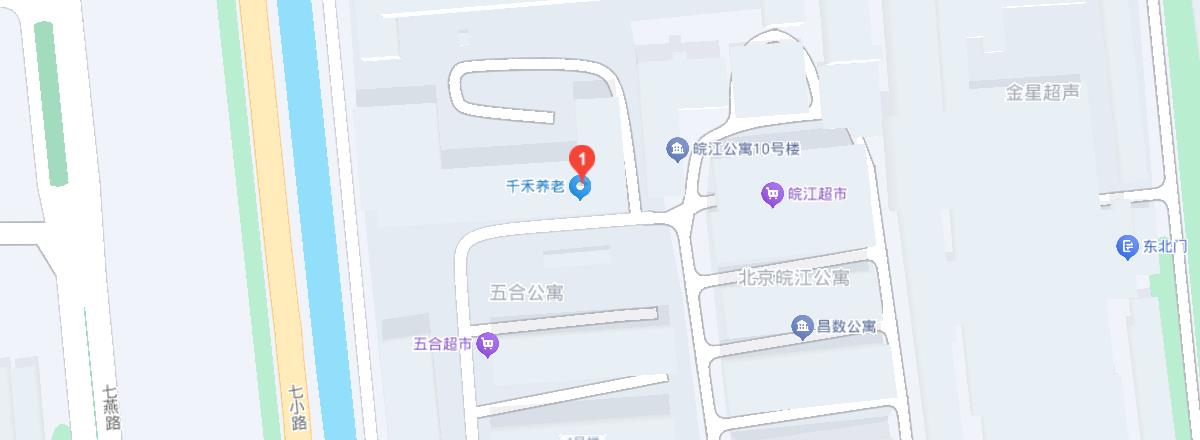Viewport: 1200px width, 440px height.
Task: Open the 皖江超市 shop marker
Action: (x=772, y=194)
